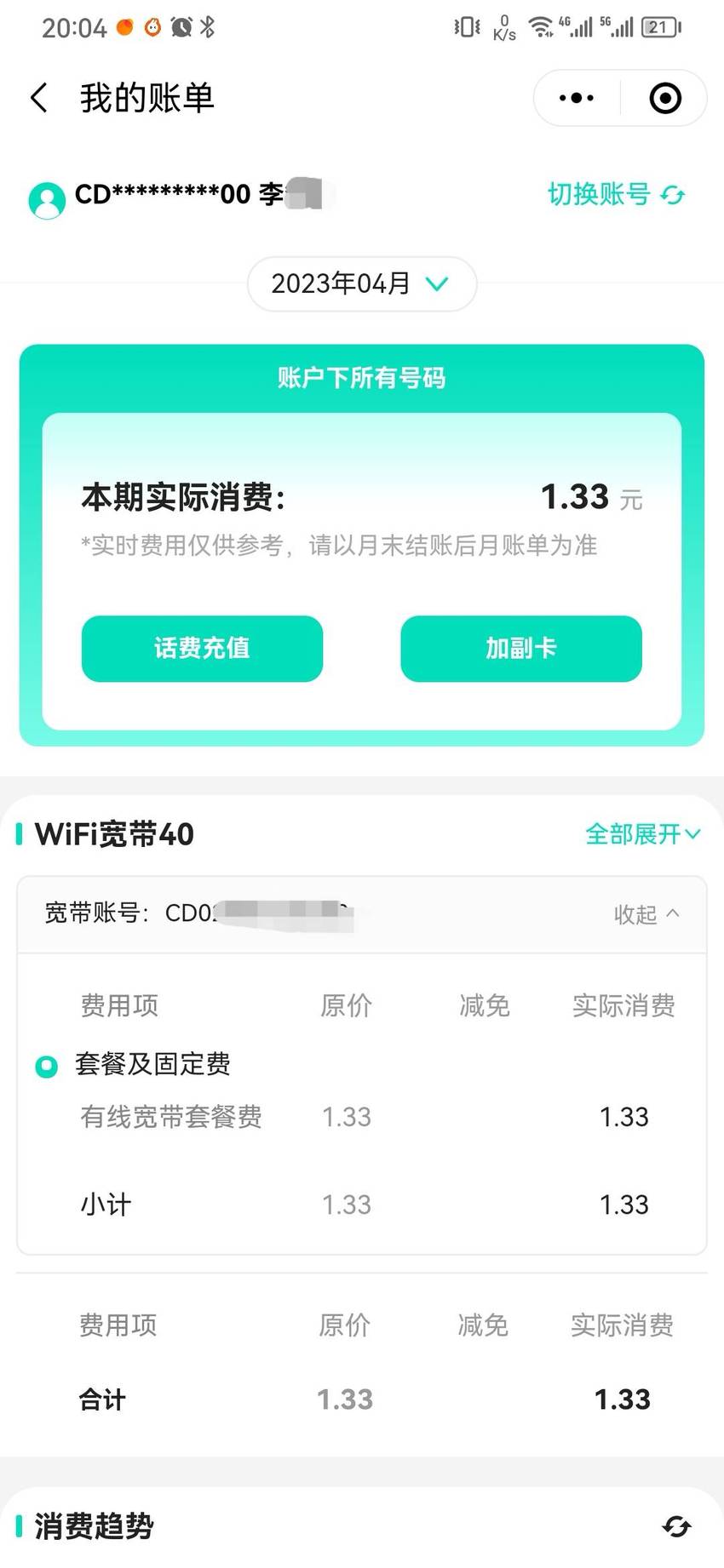Viewport: 724px width, 1568px height.
Task: Tap 切换账号 to switch accounts
Action: click(x=616, y=194)
